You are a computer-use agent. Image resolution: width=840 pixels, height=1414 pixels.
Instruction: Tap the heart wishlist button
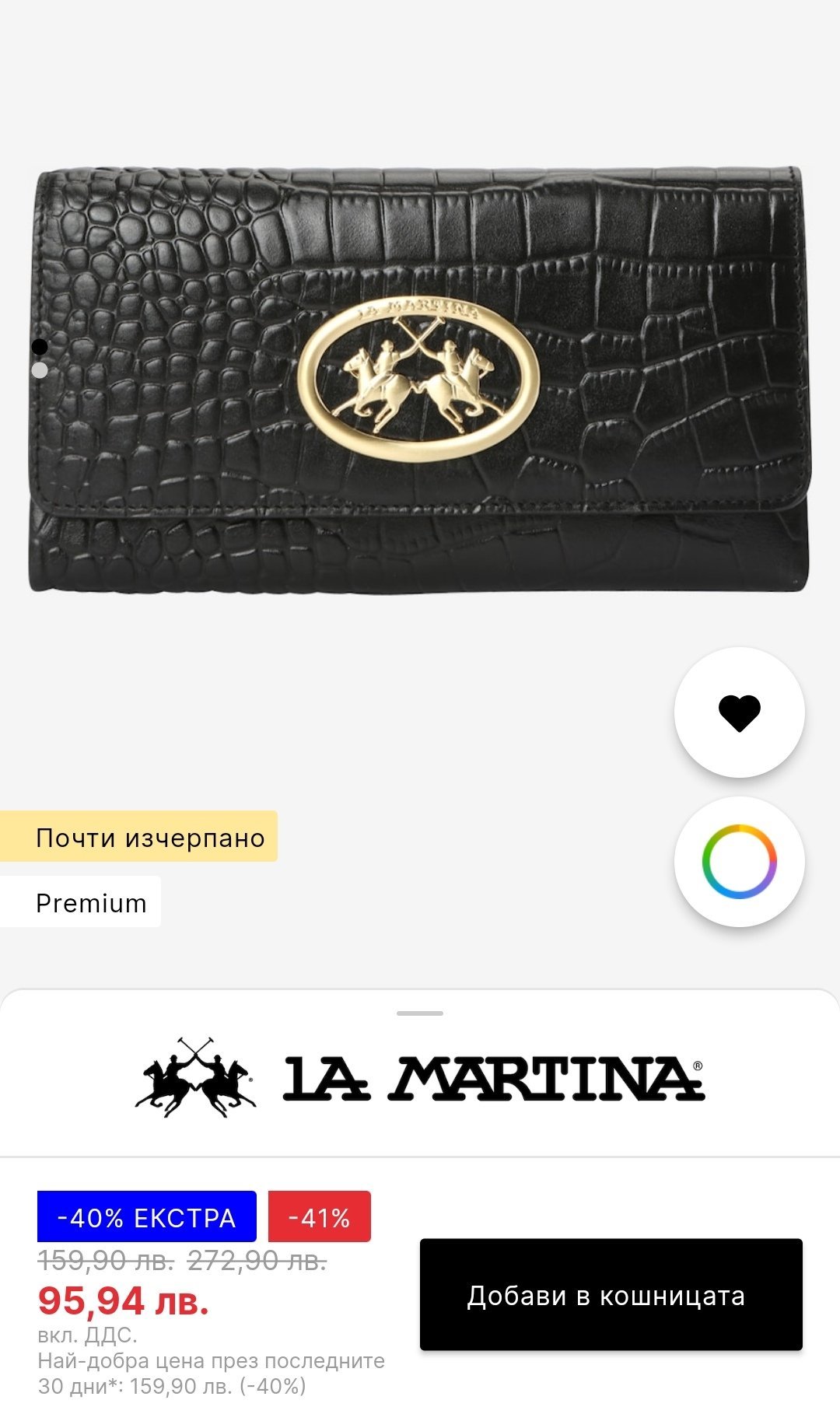pos(739,712)
